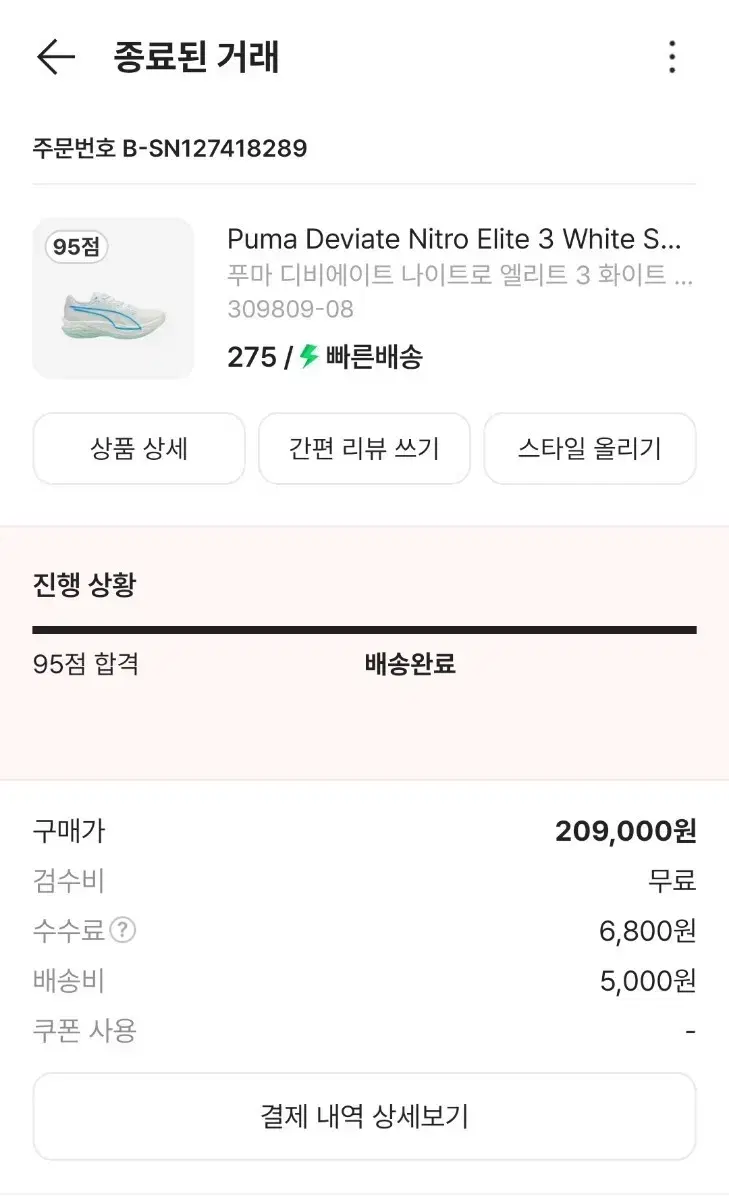Click the purchase price 209,000원
Screen dimensions: 729x1200
(x=625, y=831)
